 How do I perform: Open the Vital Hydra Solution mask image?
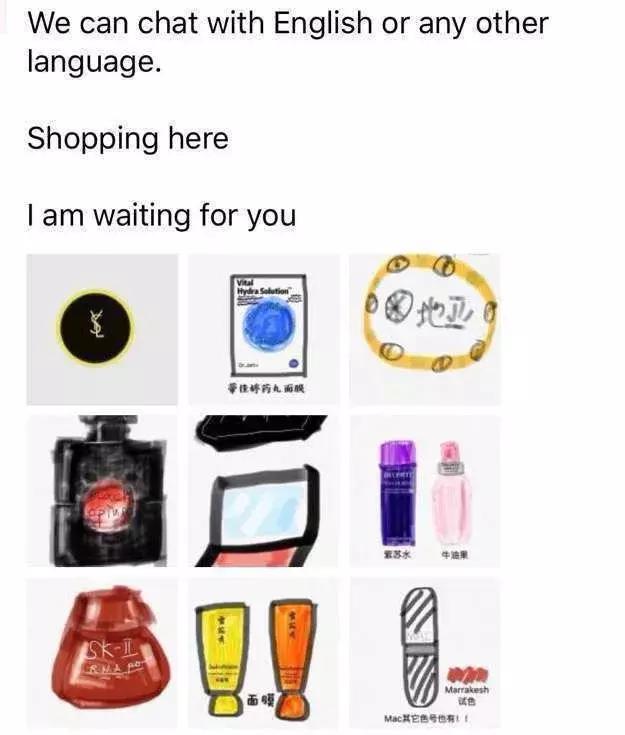[264, 330]
